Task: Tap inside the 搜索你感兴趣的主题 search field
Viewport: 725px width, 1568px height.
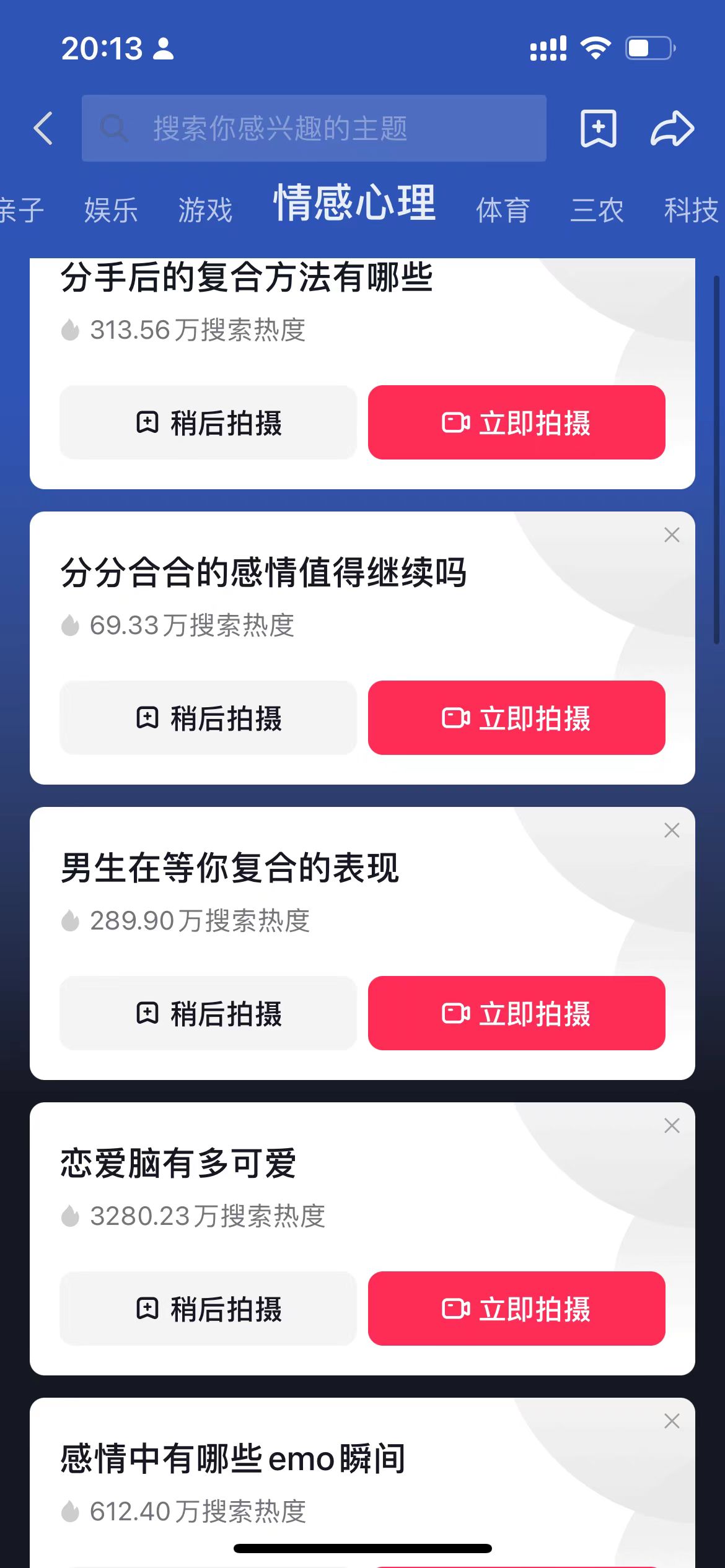Action: pos(279,129)
